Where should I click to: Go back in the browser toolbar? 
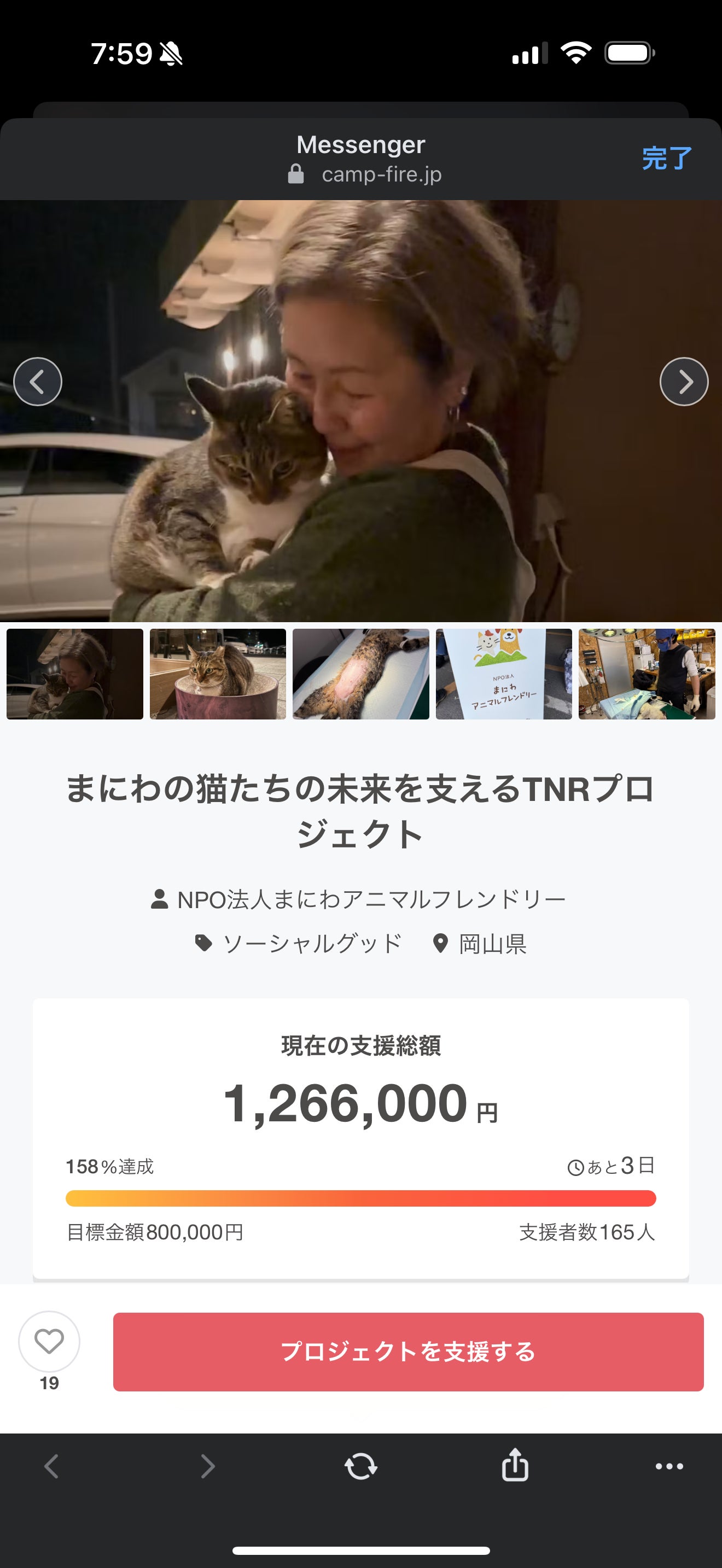click(x=52, y=1466)
